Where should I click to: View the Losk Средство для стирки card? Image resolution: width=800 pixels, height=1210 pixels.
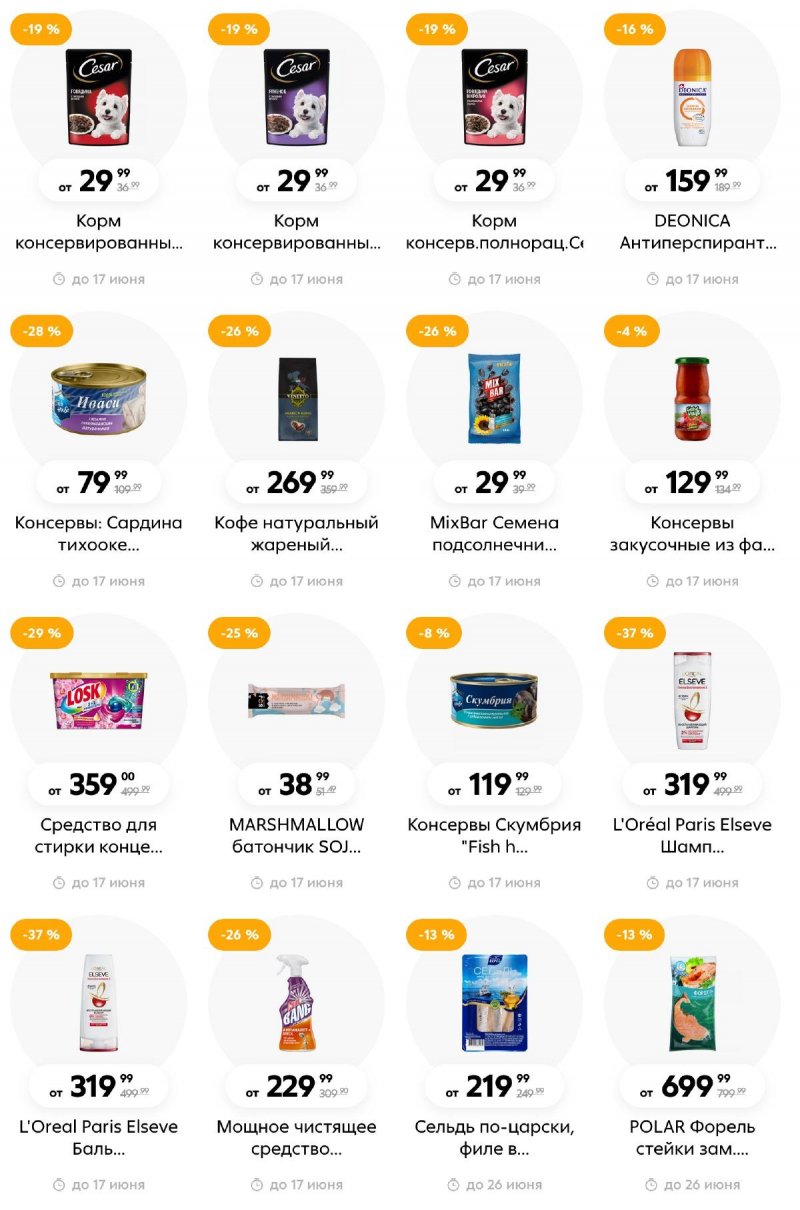(x=98, y=700)
